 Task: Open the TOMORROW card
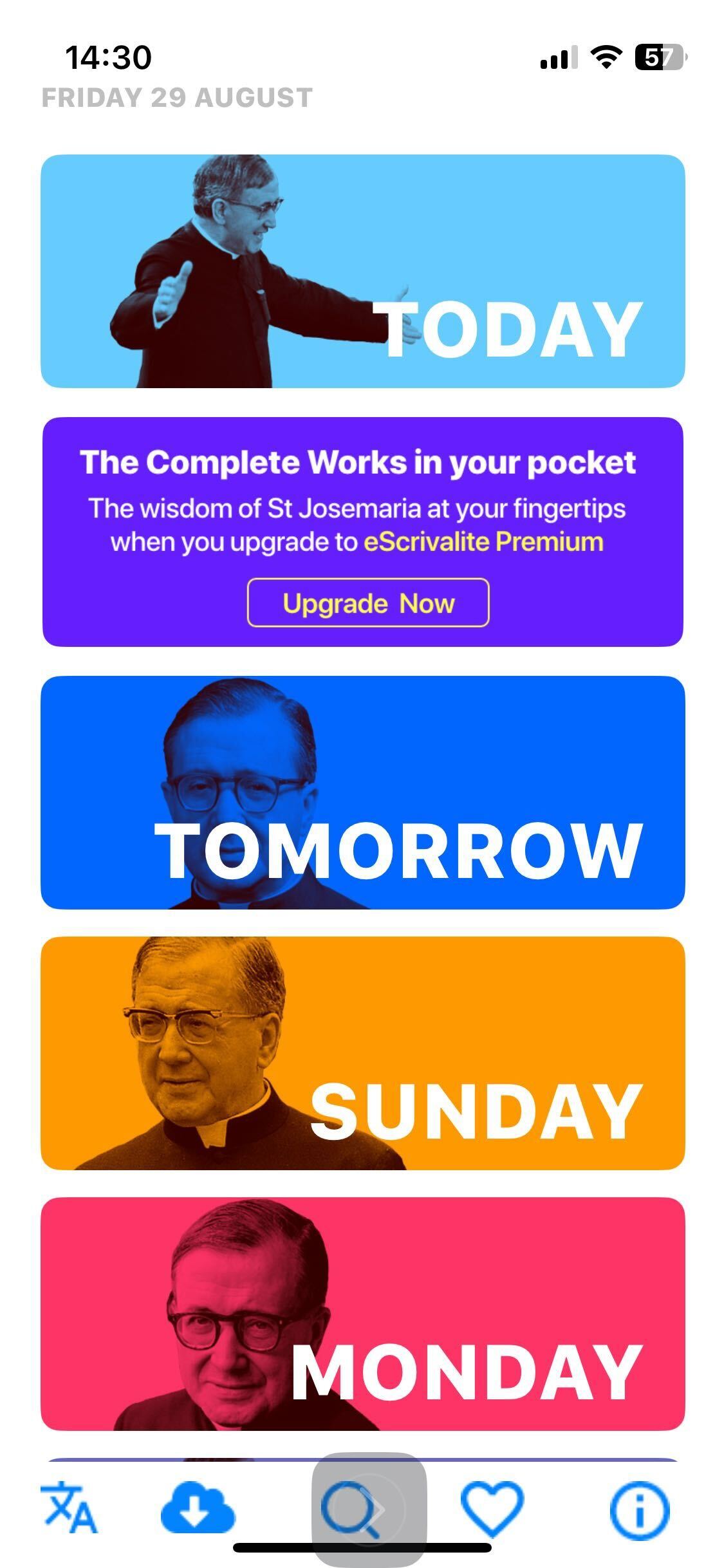click(362, 792)
